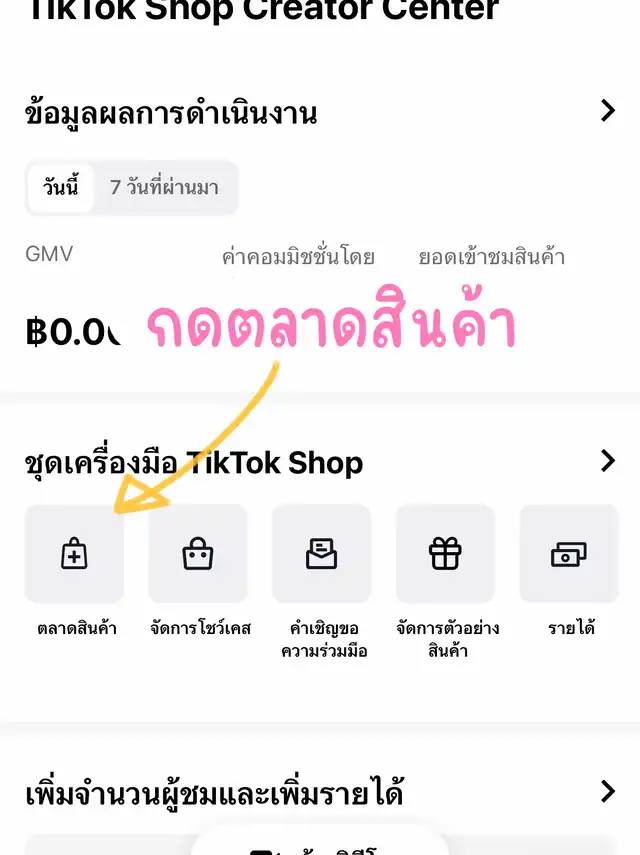Switch to the วันนี้ tab

tap(61, 187)
